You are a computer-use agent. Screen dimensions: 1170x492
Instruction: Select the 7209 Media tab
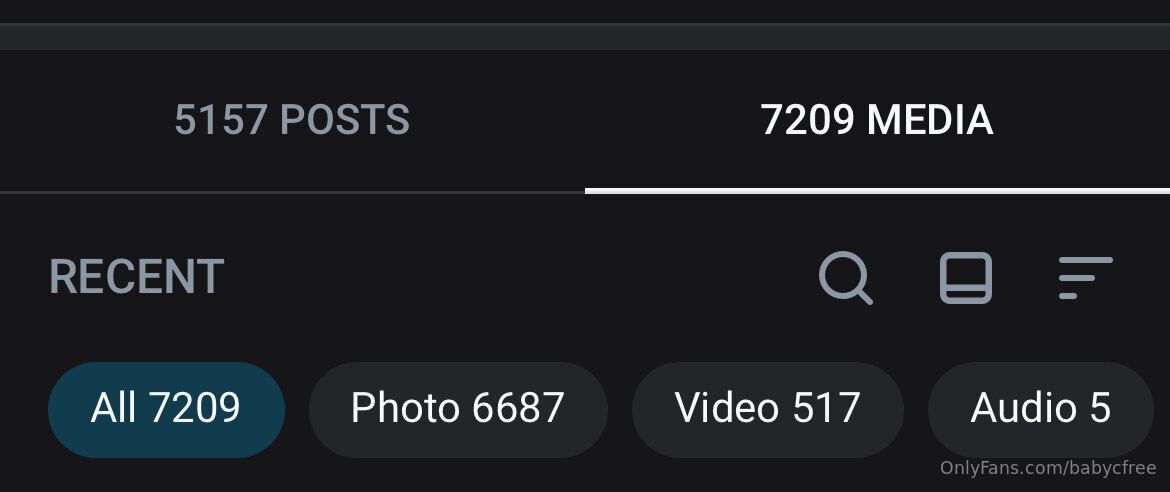pos(877,121)
